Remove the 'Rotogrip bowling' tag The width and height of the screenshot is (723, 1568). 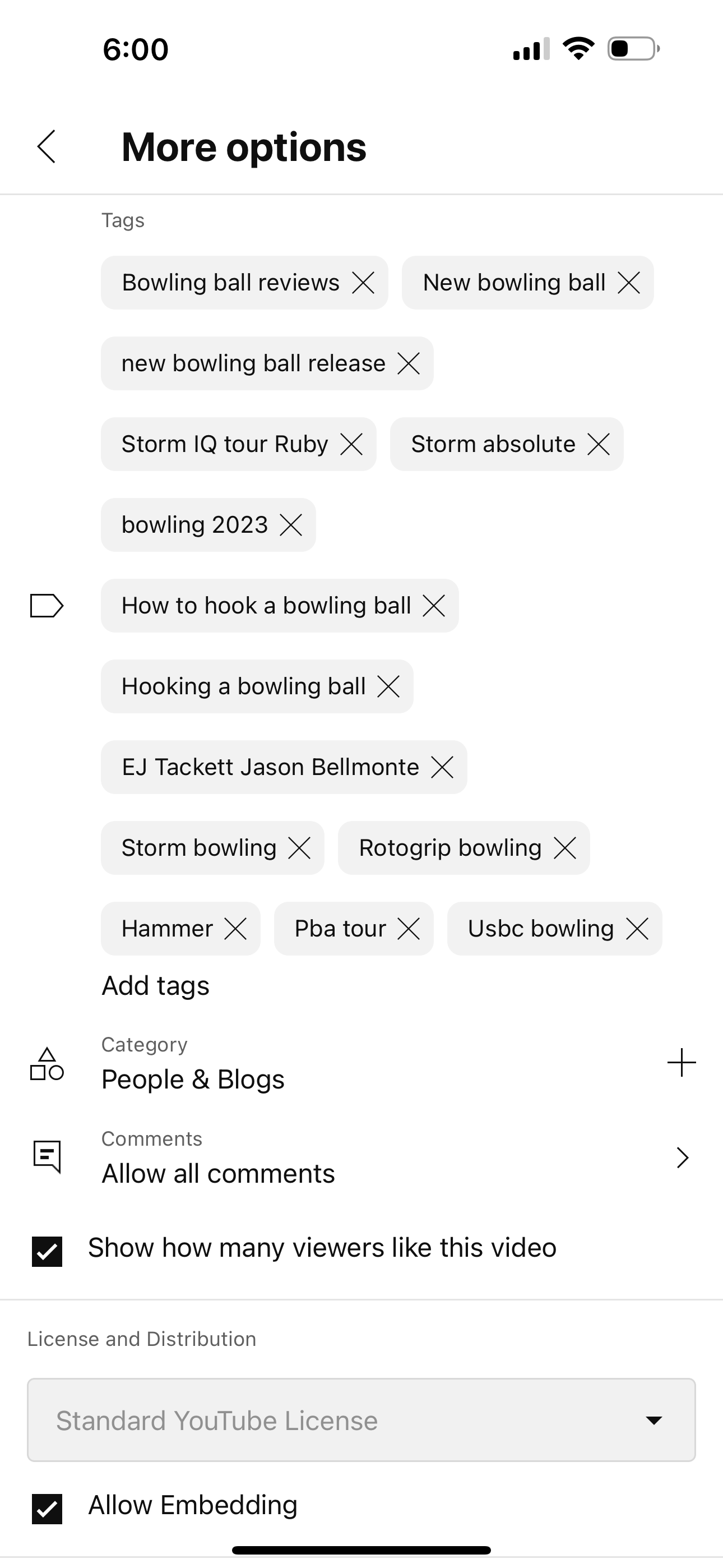pos(565,848)
